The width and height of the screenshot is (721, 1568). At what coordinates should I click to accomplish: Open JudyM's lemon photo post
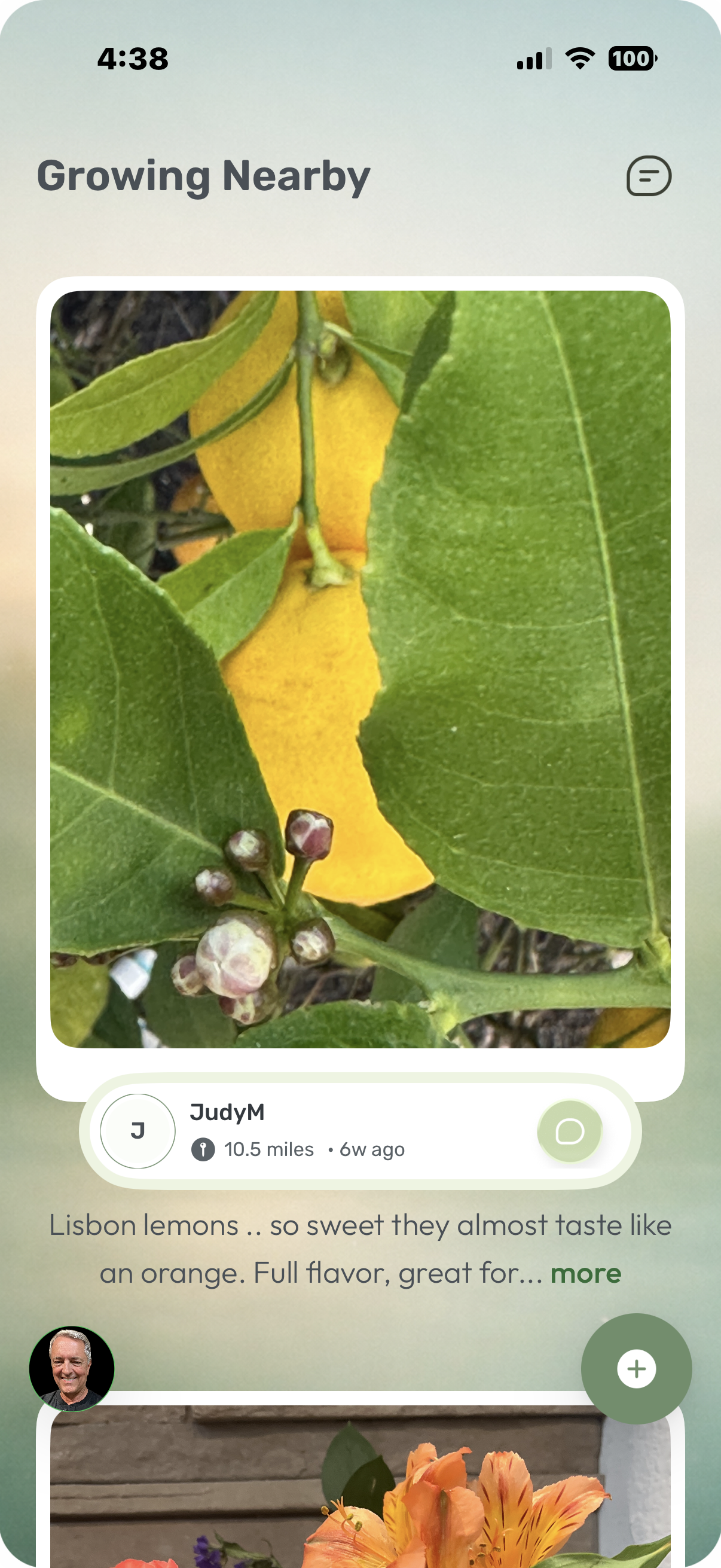click(360, 669)
